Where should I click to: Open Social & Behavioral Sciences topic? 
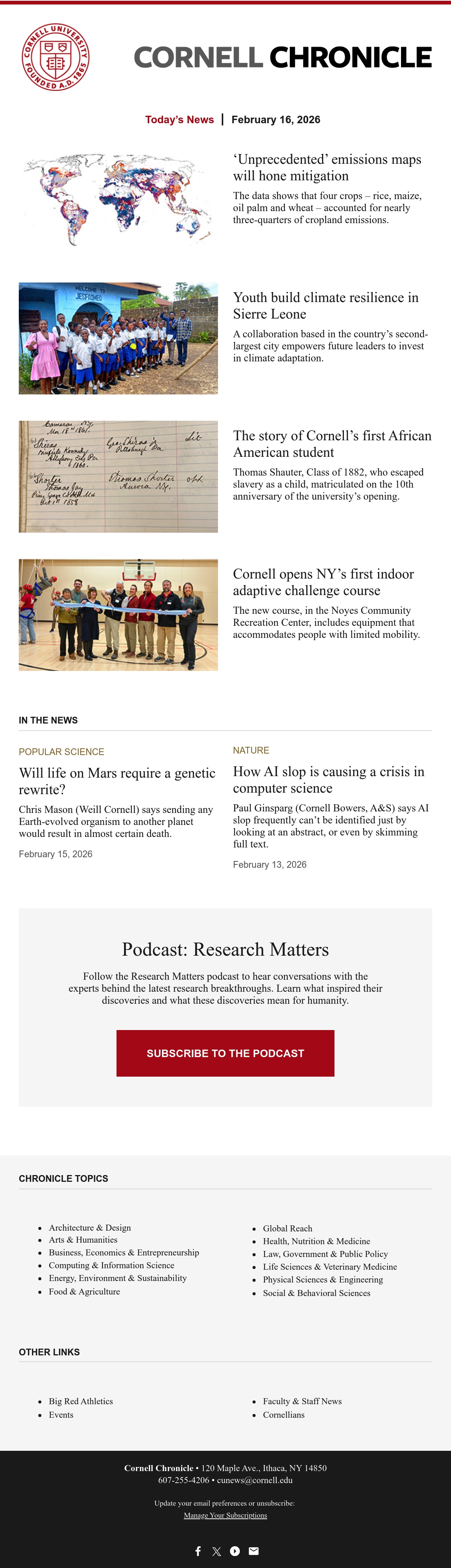(316, 1293)
